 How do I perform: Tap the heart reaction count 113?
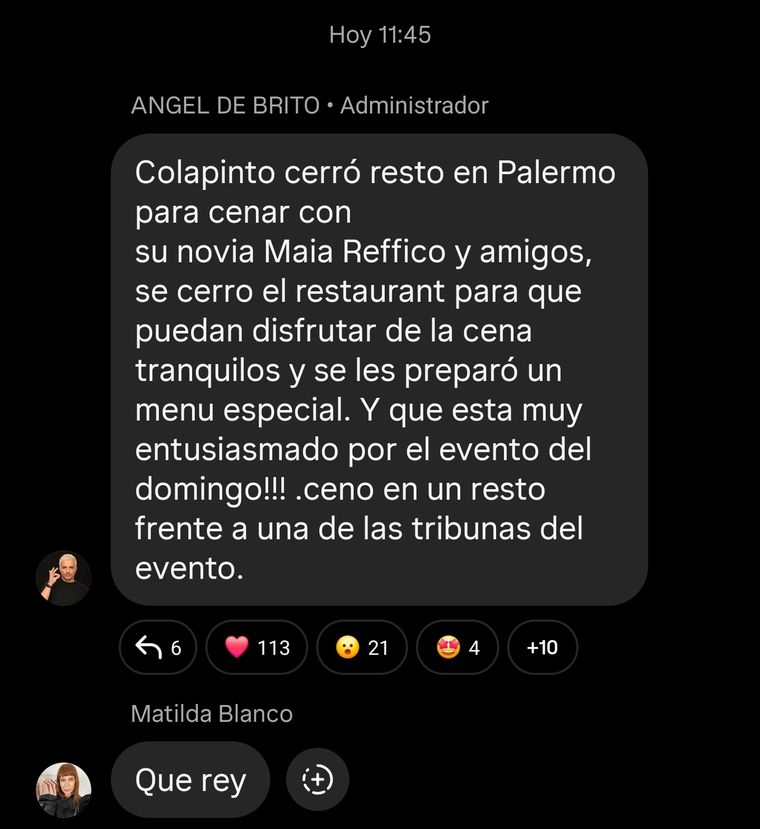coord(272,647)
